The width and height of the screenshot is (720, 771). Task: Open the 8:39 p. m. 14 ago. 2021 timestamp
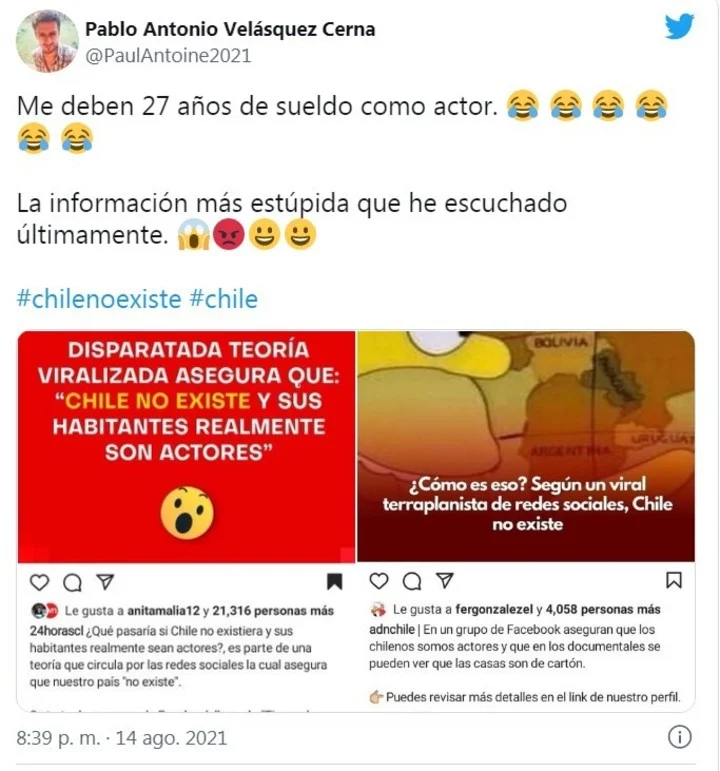122,739
